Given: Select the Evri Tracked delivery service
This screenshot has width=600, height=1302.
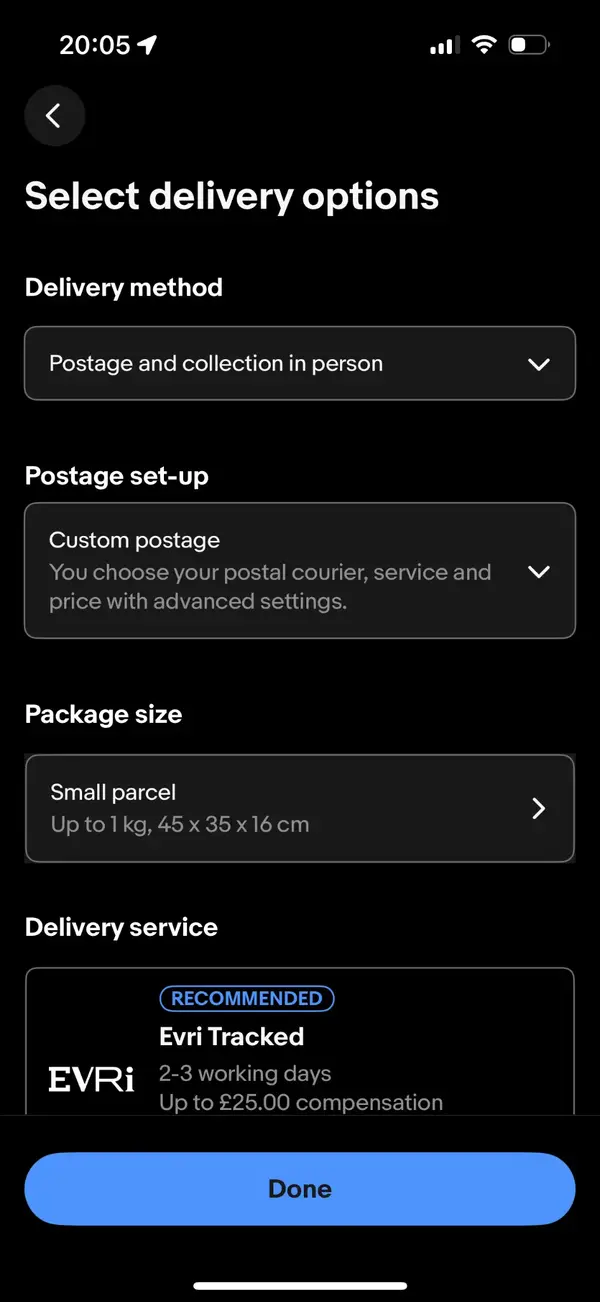Looking at the screenshot, I should [300, 1050].
